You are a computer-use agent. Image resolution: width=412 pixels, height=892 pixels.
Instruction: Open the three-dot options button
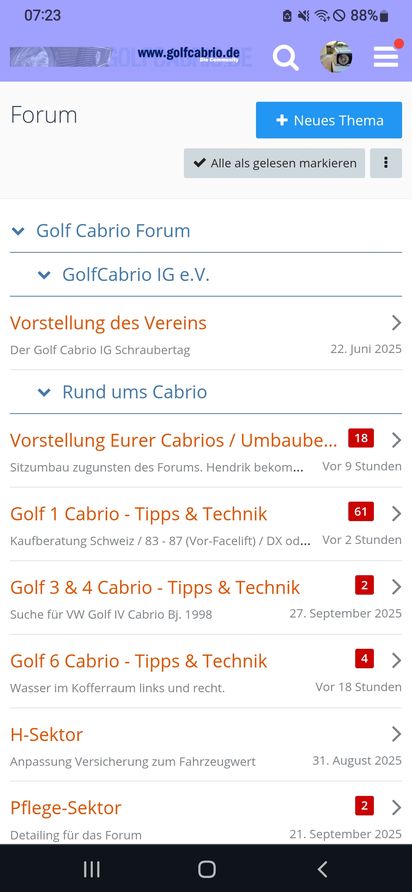(x=386, y=163)
